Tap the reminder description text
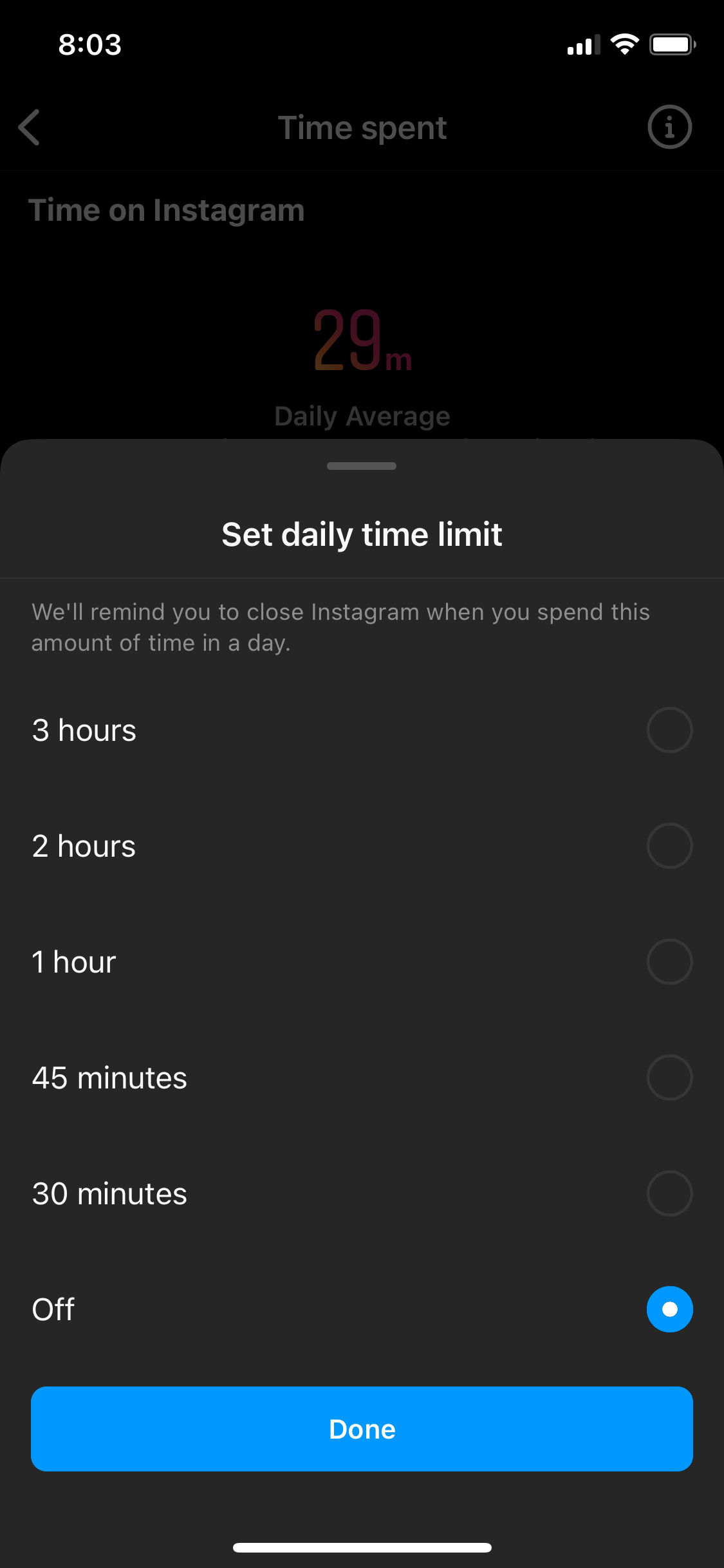724x1568 pixels. click(341, 626)
